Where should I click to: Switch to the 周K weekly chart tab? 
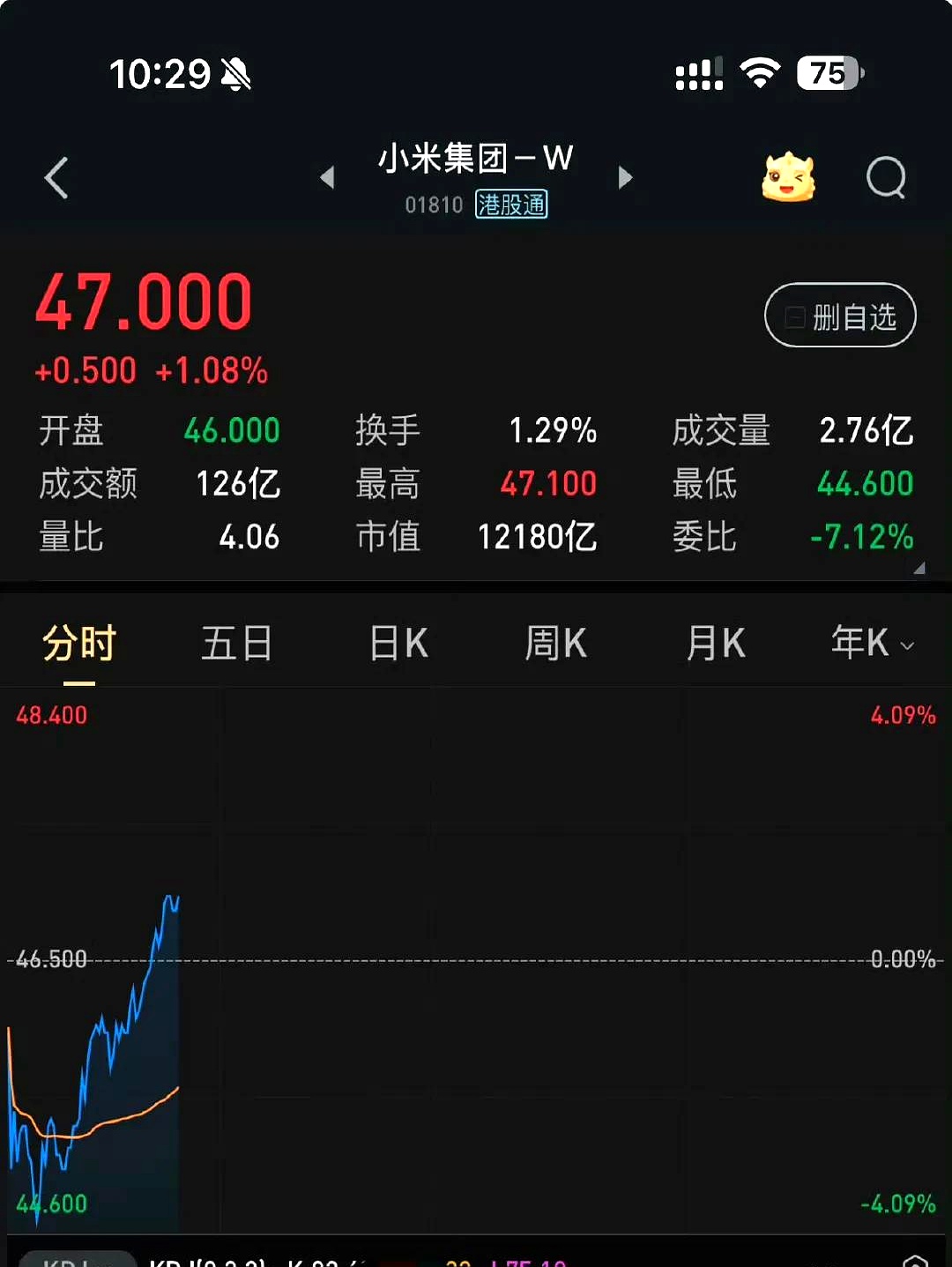pyautogui.click(x=554, y=644)
